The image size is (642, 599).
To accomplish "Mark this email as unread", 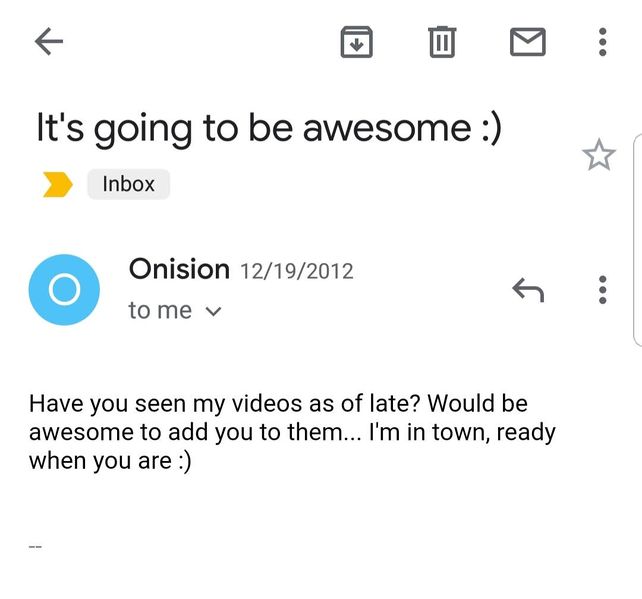I will point(527,41).
